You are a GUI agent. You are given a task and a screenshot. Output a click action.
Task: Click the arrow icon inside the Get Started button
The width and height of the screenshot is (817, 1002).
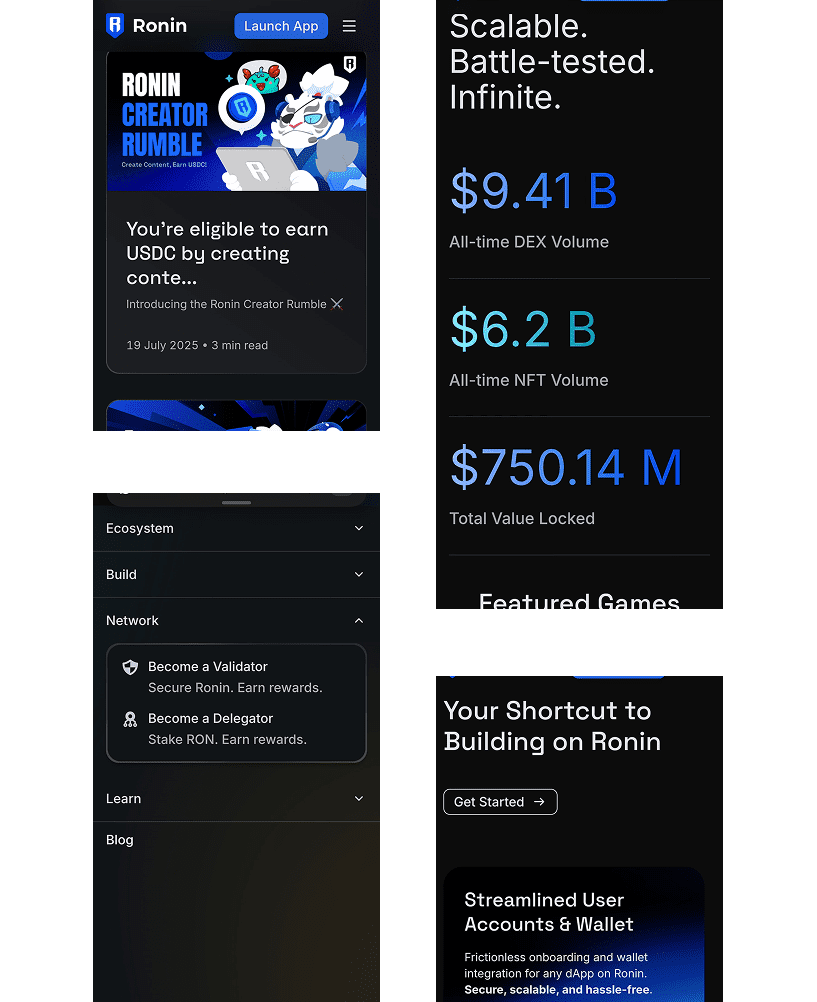[539, 801]
